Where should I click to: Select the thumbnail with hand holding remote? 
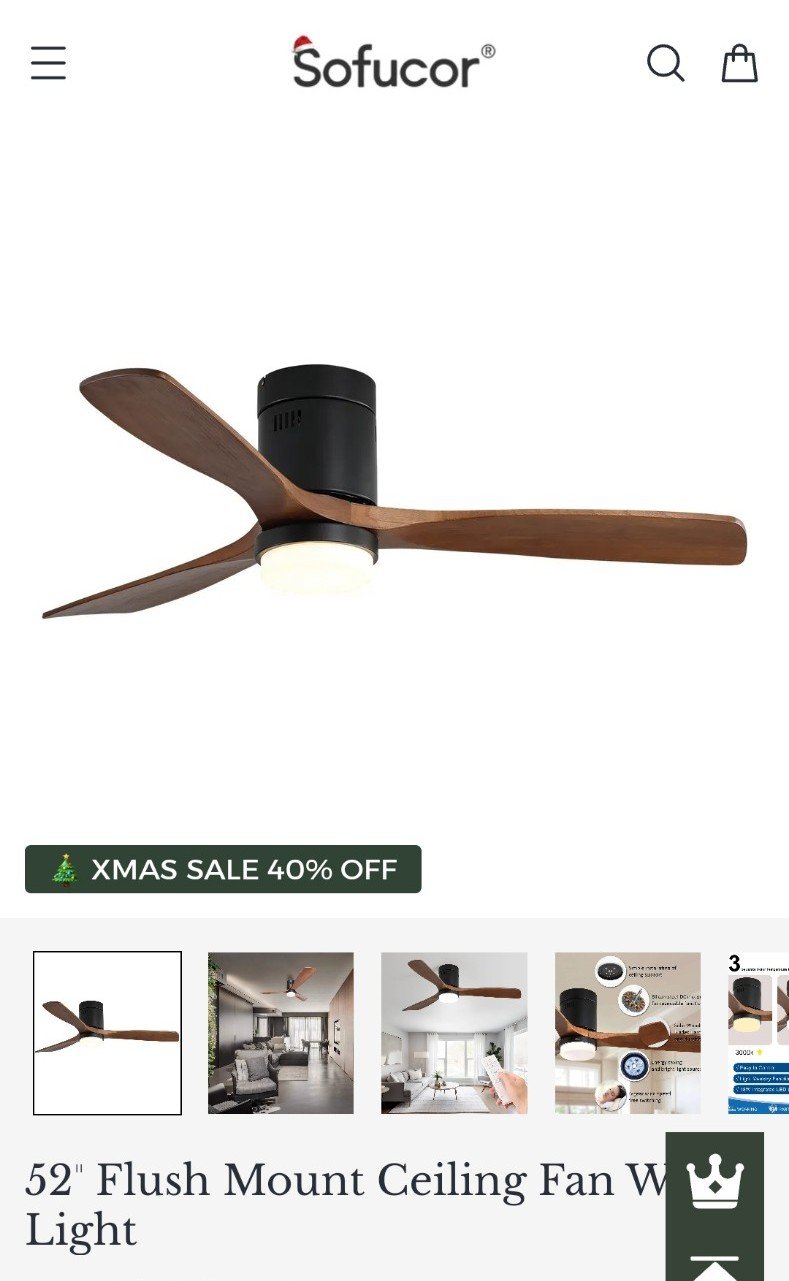(454, 1033)
